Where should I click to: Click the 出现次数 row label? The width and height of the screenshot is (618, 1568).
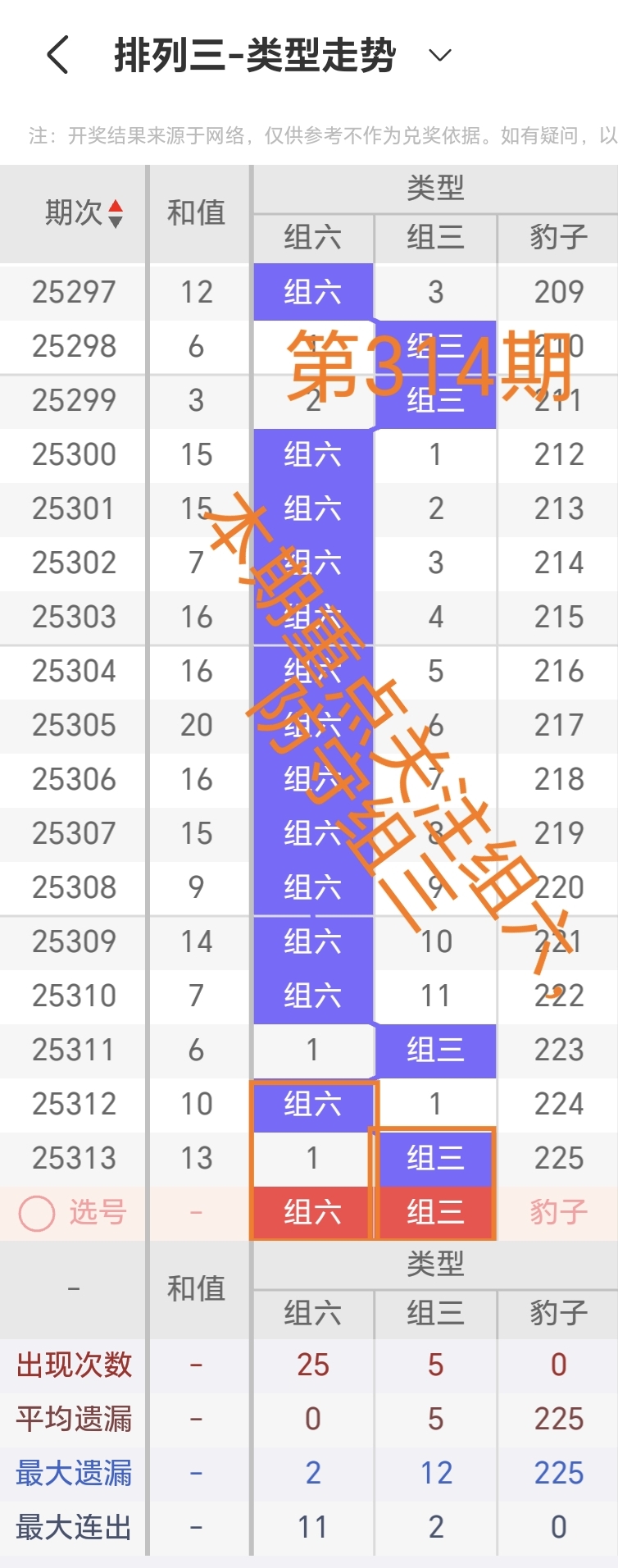(72, 1364)
